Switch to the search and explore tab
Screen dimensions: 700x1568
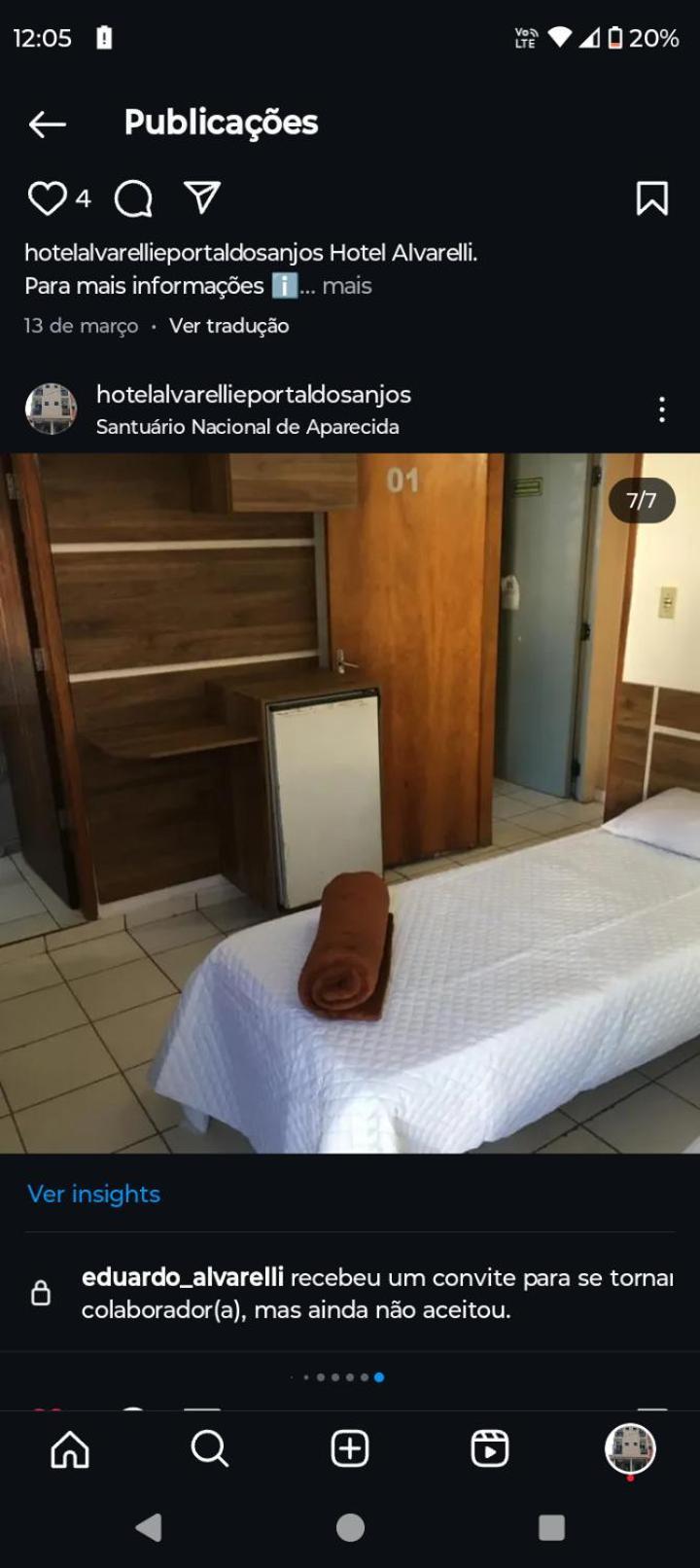[209, 1448]
